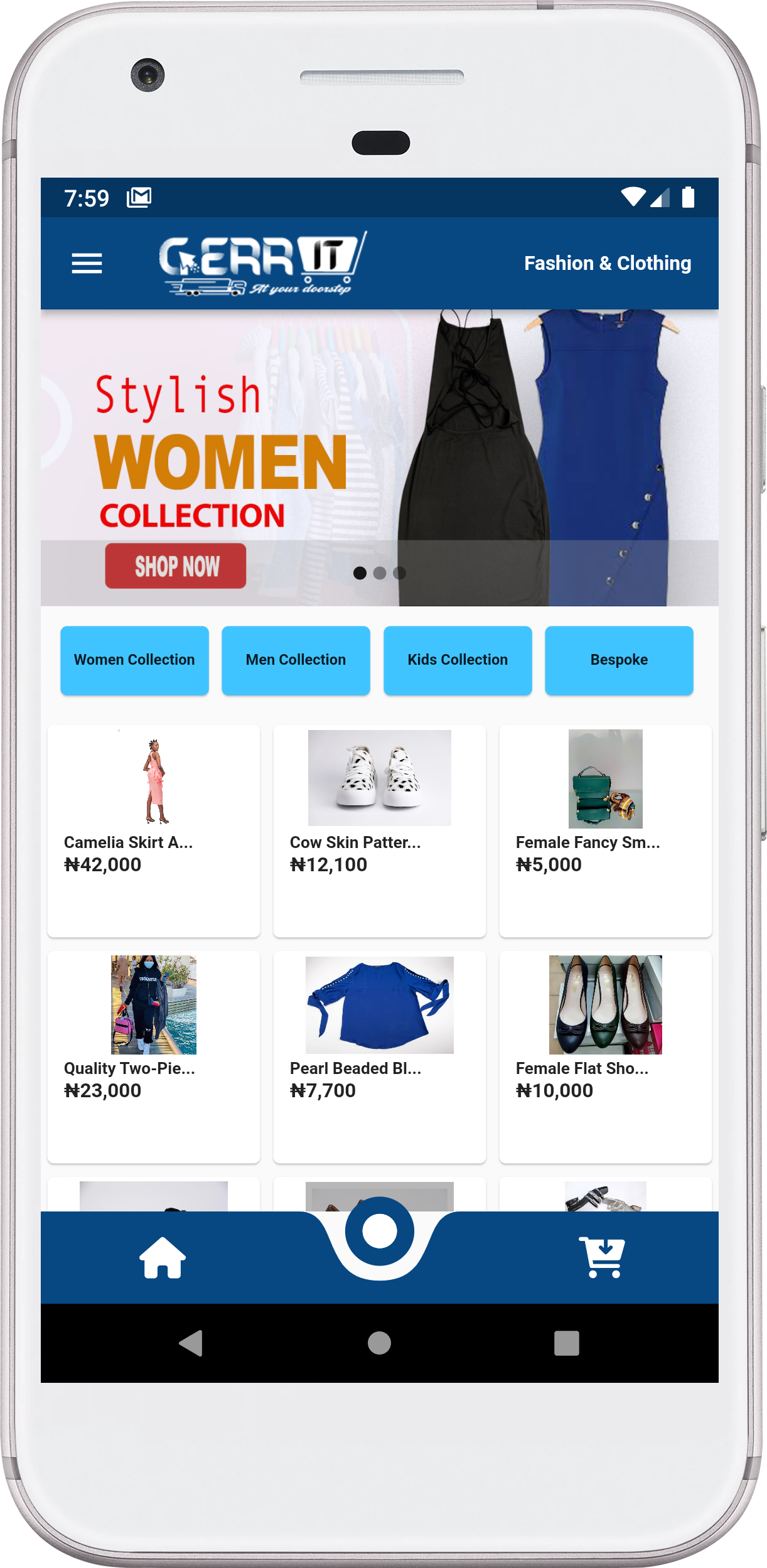
Task: Tap the Shop Now banner button
Action: [176, 566]
